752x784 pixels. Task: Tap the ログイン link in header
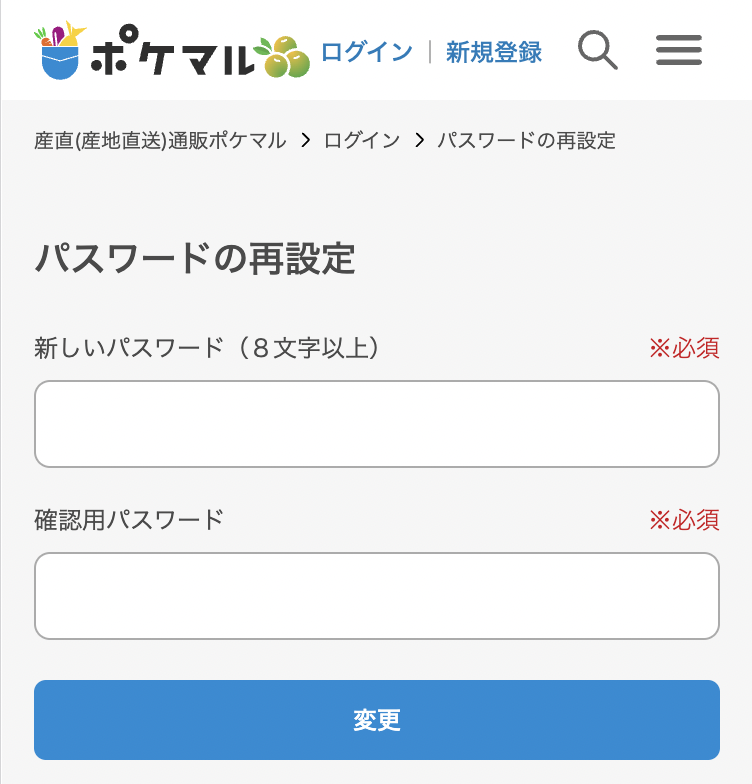[366, 52]
